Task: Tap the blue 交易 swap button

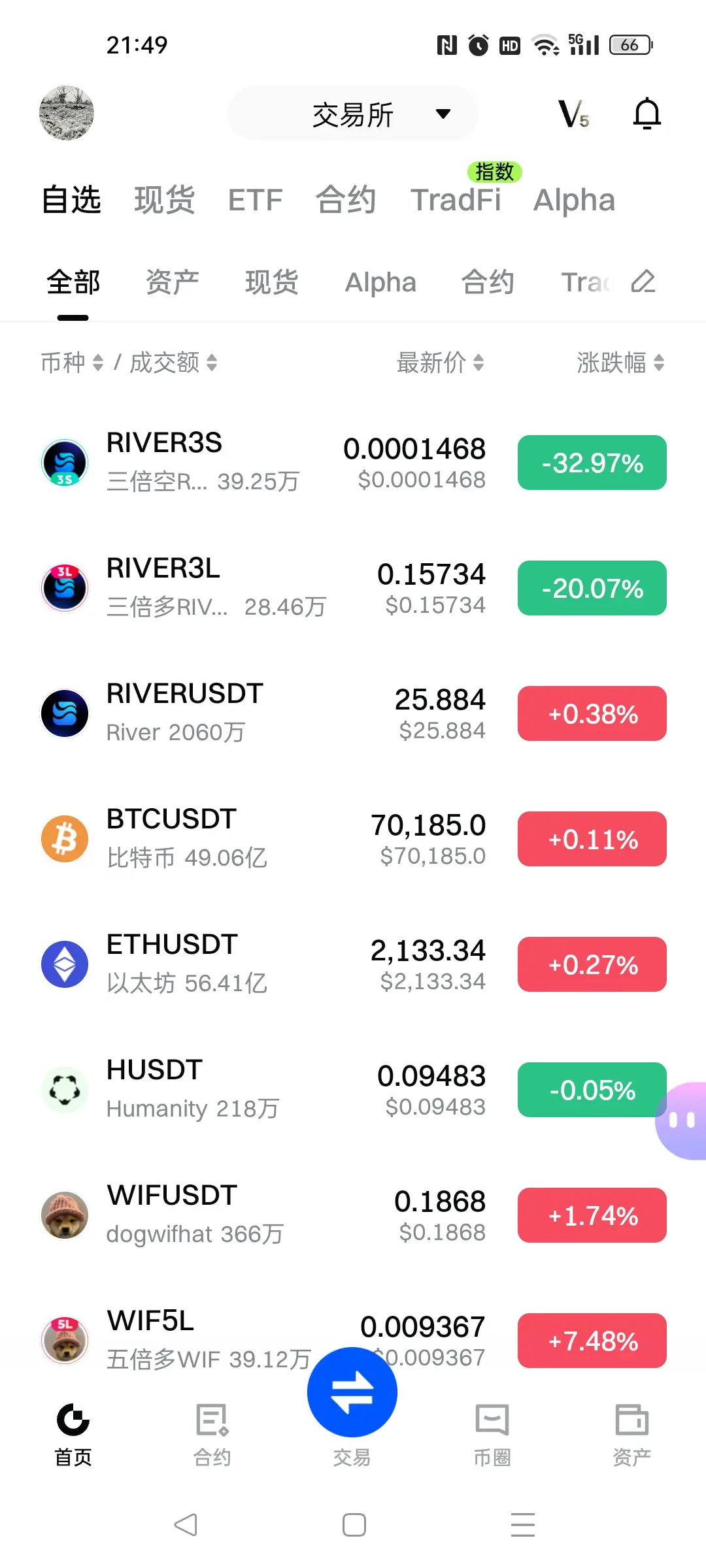Action: pyautogui.click(x=352, y=1392)
